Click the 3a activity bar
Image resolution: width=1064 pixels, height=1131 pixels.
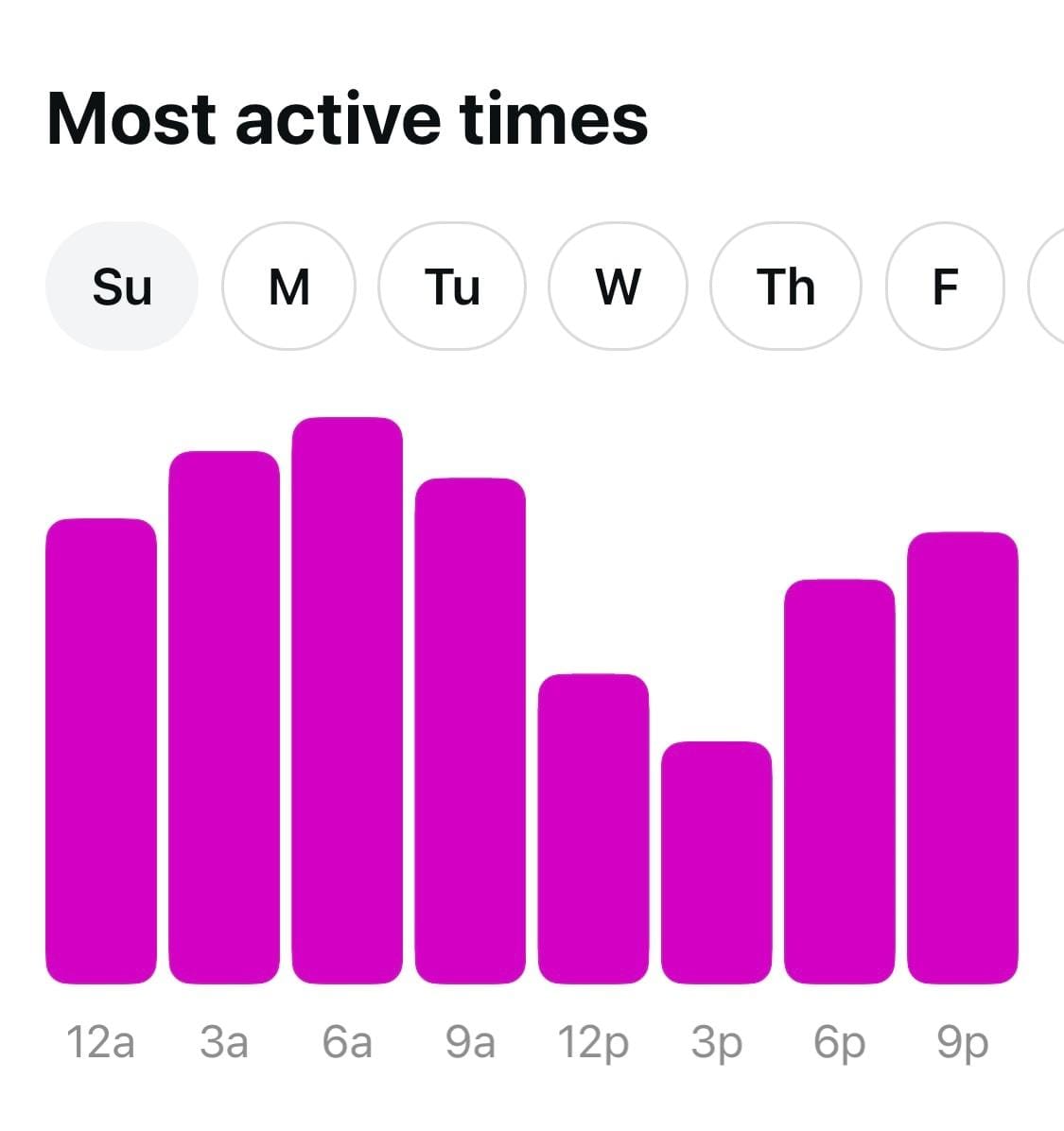[223, 719]
